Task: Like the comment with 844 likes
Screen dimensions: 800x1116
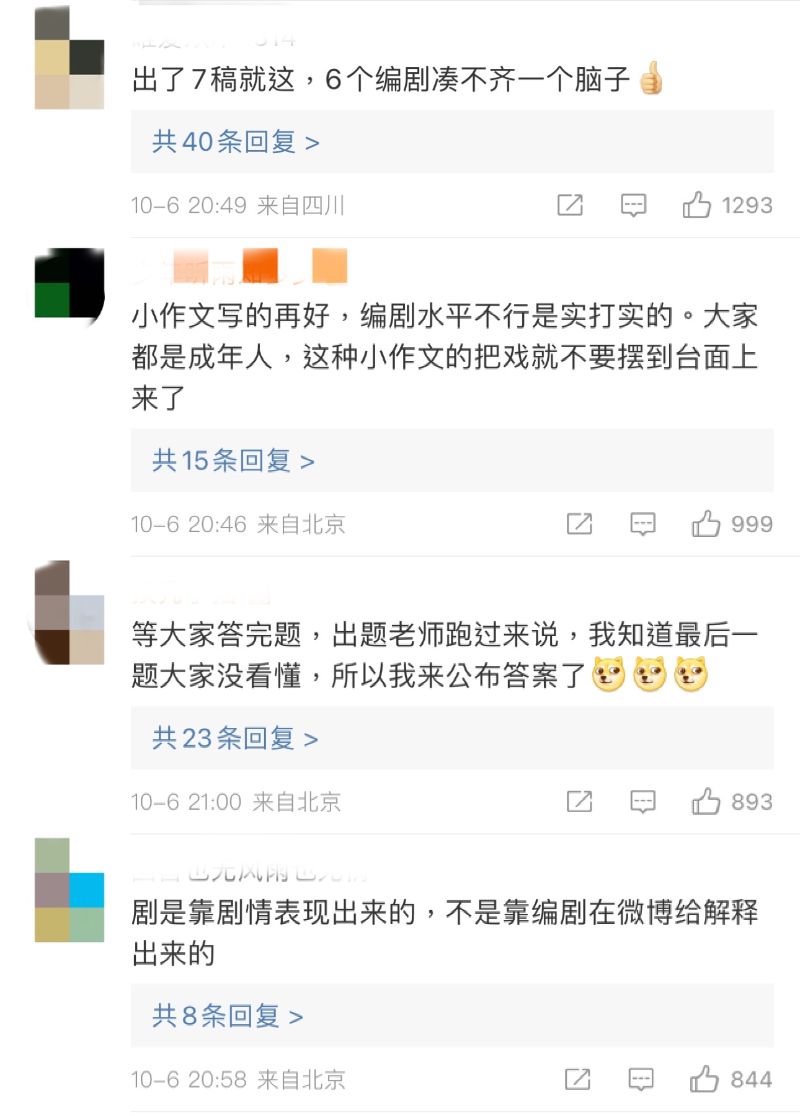Action: 705,1080
